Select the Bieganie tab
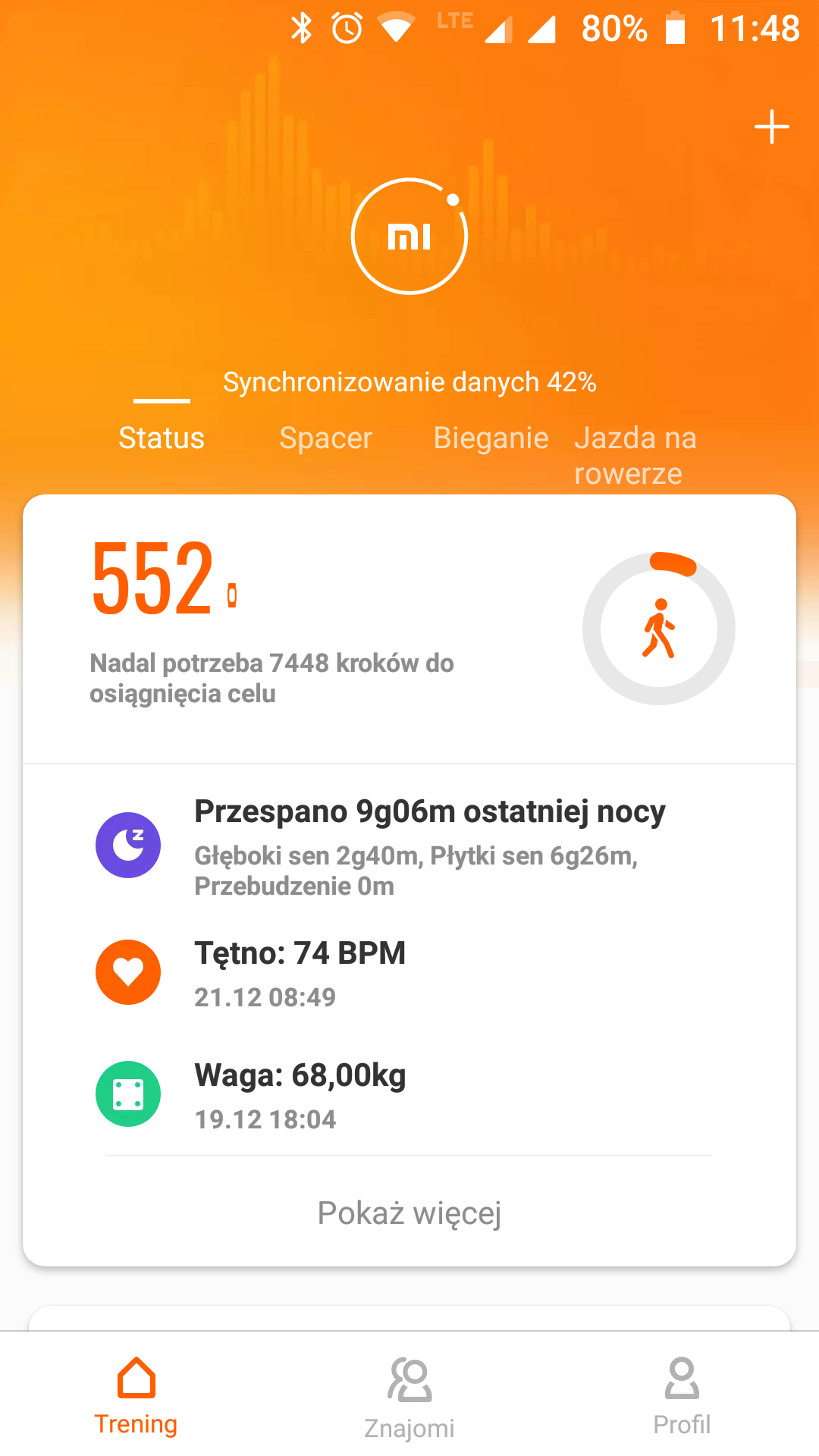Image resolution: width=819 pixels, height=1456 pixels. pos(491,438)
